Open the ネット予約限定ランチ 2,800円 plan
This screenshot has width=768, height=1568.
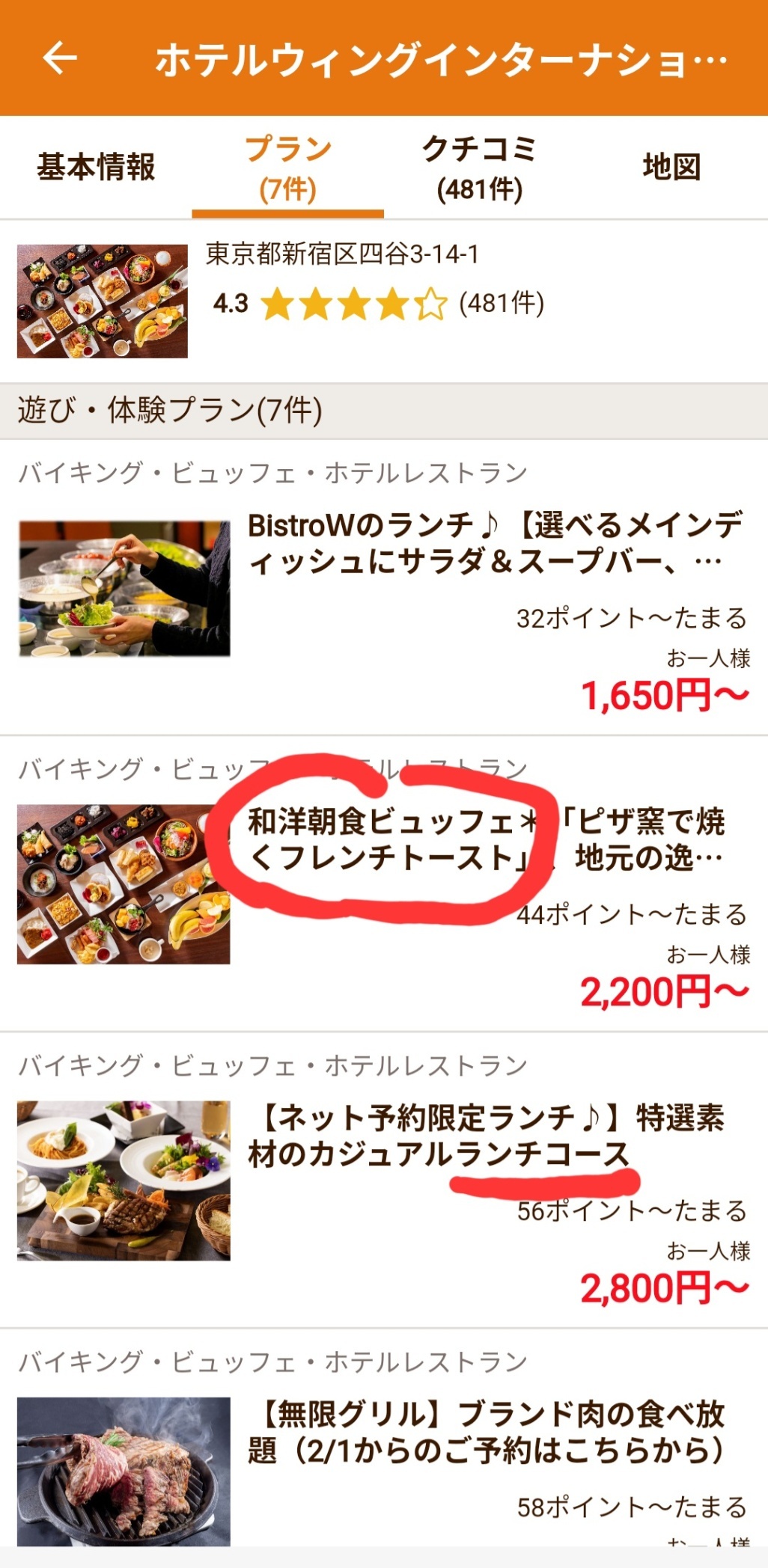487,1136
